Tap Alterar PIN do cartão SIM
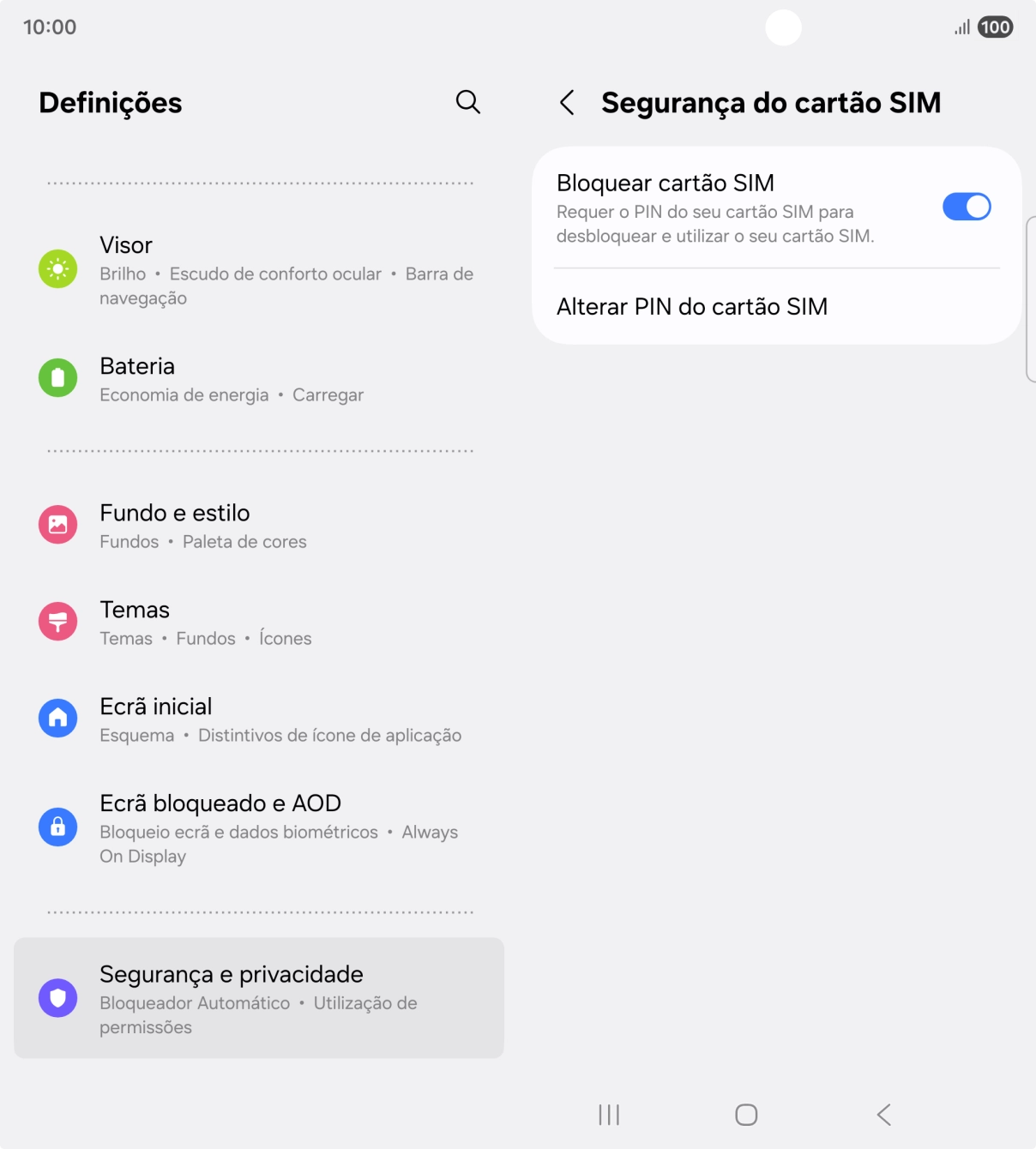 click(692, 306)
